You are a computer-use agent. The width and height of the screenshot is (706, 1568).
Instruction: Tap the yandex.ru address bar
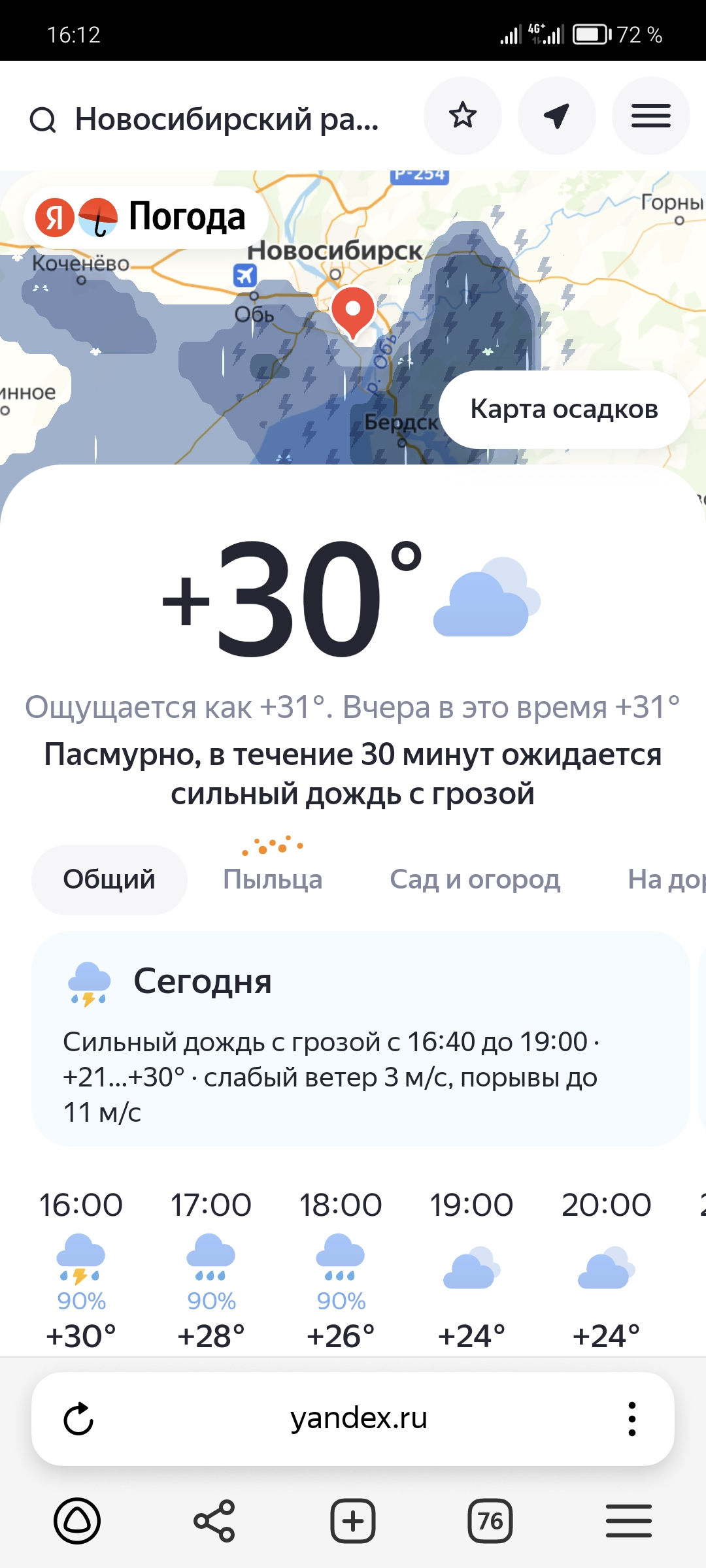(360, 1418)
